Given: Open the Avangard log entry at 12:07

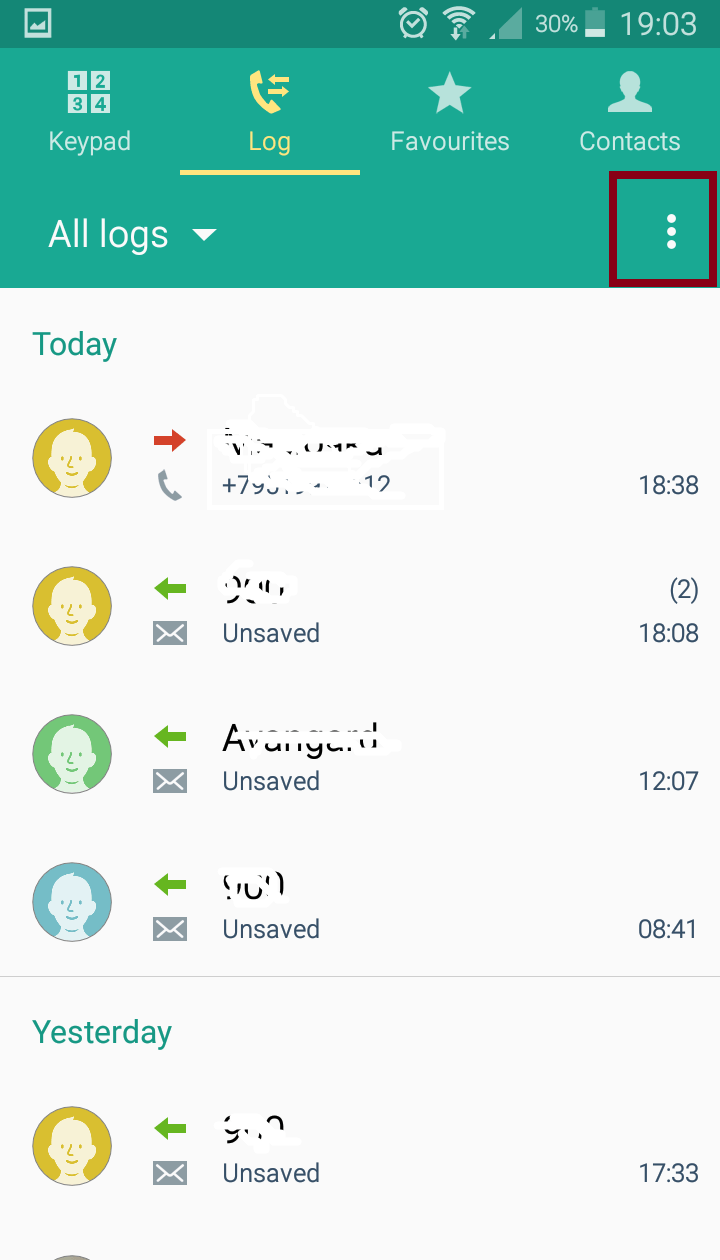Looking at the screenshot, I should [x=360, y=755].
